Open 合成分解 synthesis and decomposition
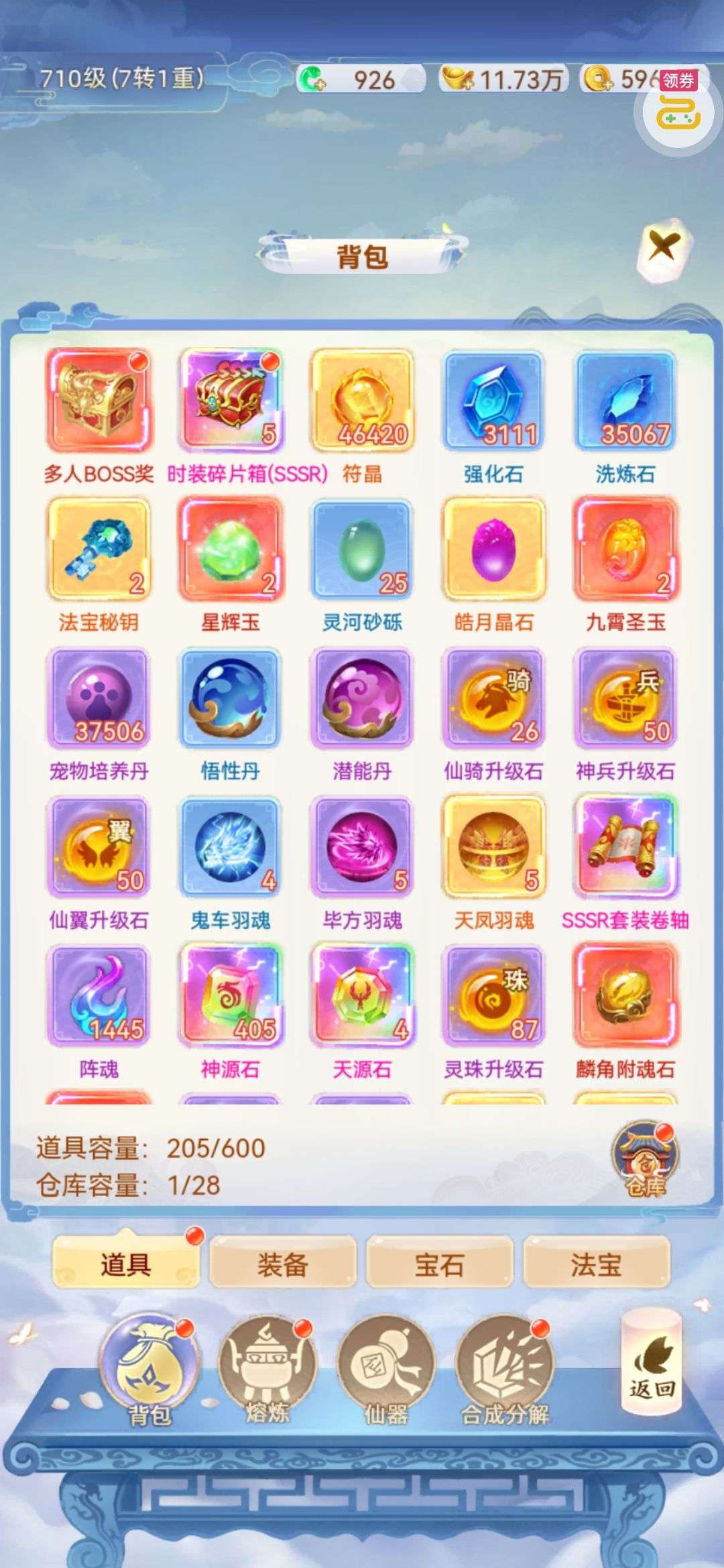 (x=504, y=1368)
